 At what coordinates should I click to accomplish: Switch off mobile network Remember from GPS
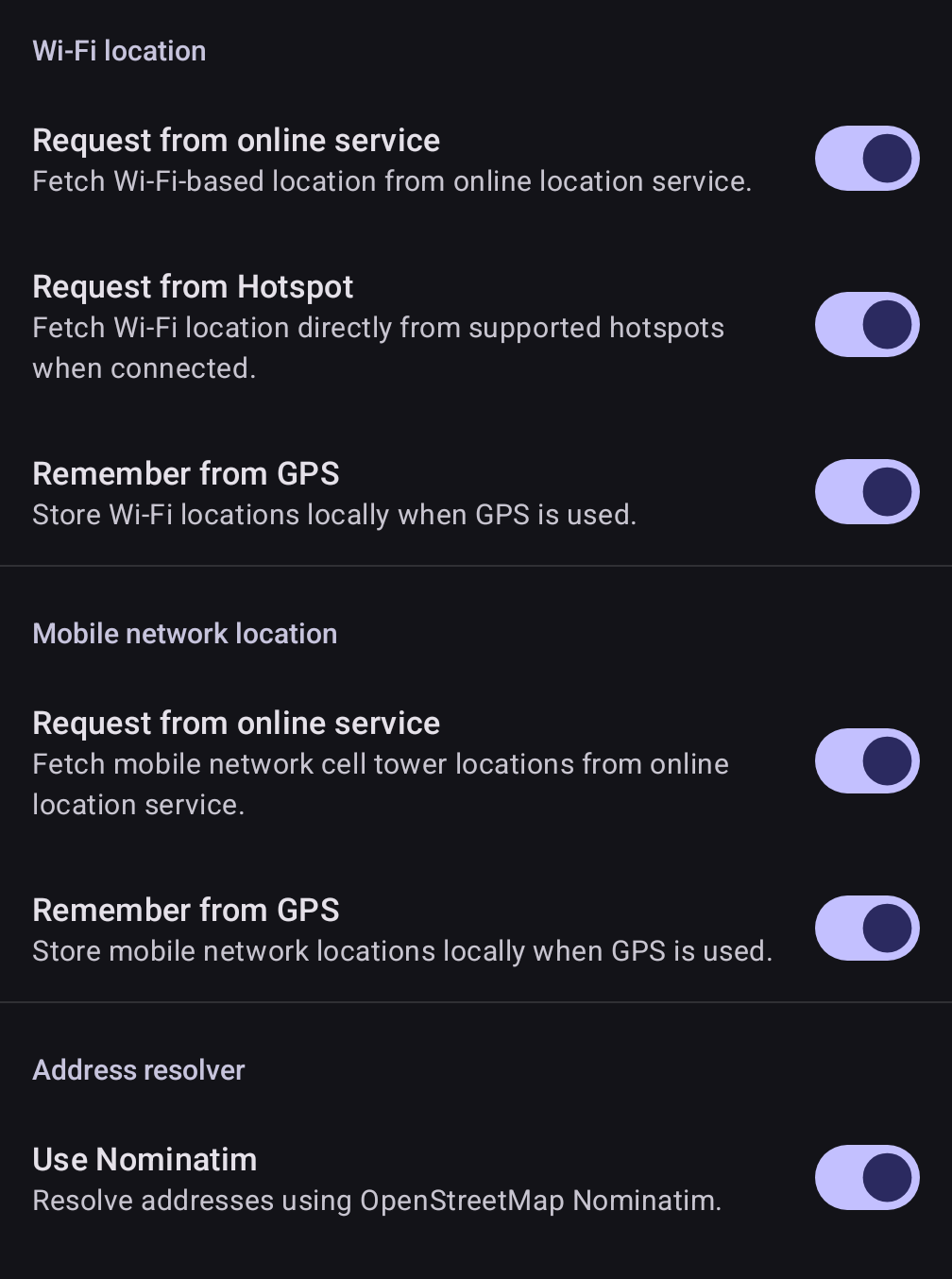pos(867,929)
